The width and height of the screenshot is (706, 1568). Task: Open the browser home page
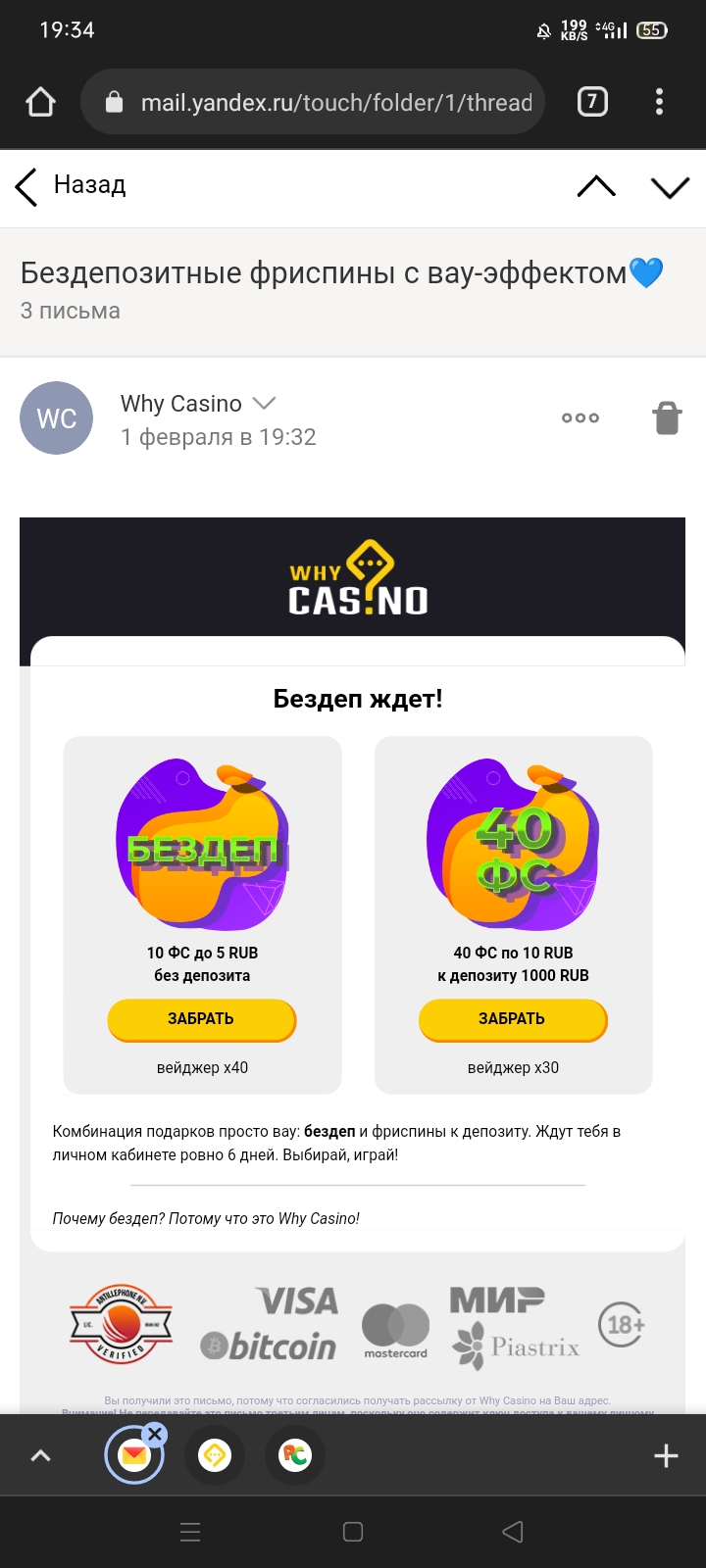tap(40, 102)
